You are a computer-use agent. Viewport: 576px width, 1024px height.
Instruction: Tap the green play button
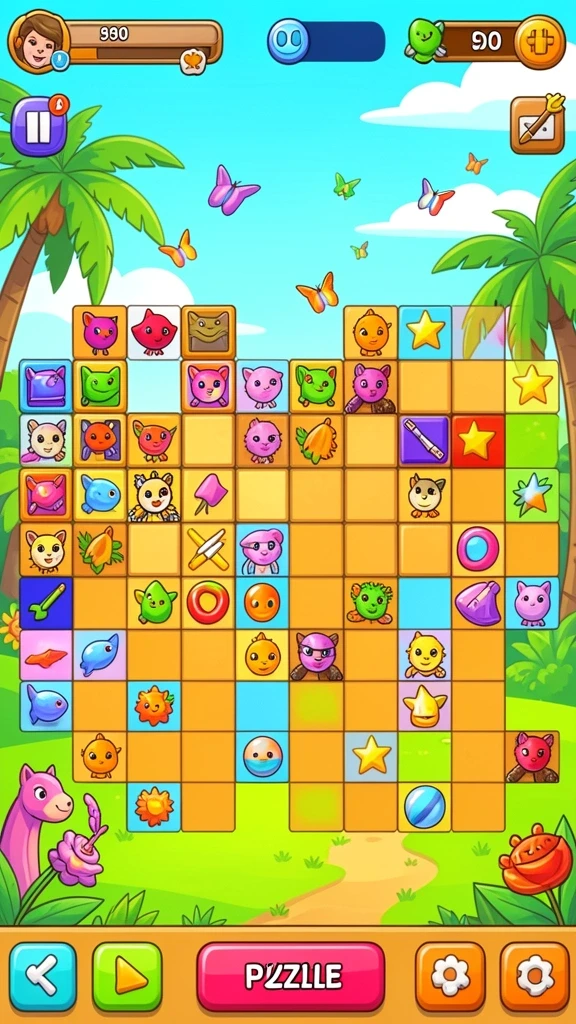coord(127,976)
